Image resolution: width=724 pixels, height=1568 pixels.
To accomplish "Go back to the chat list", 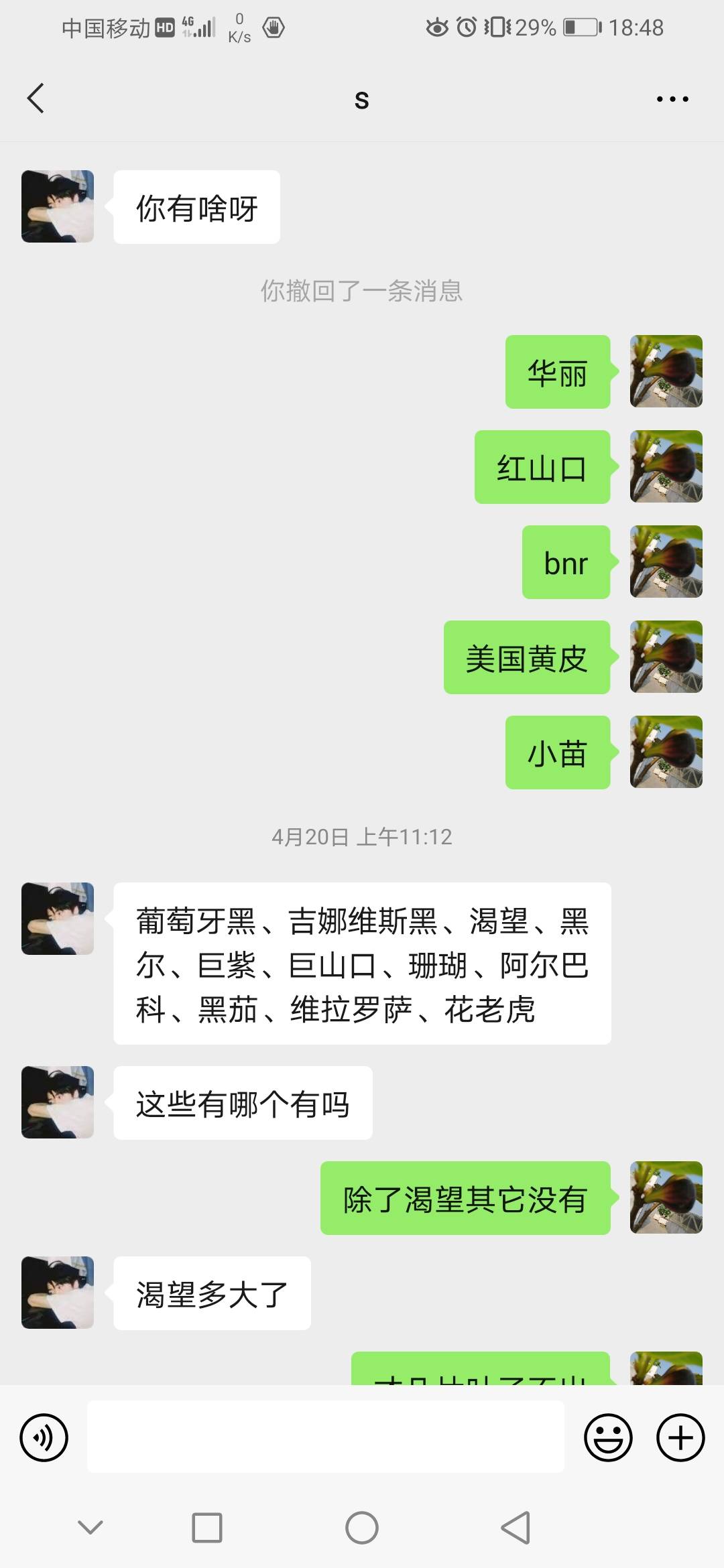I will tap(36, 99).
